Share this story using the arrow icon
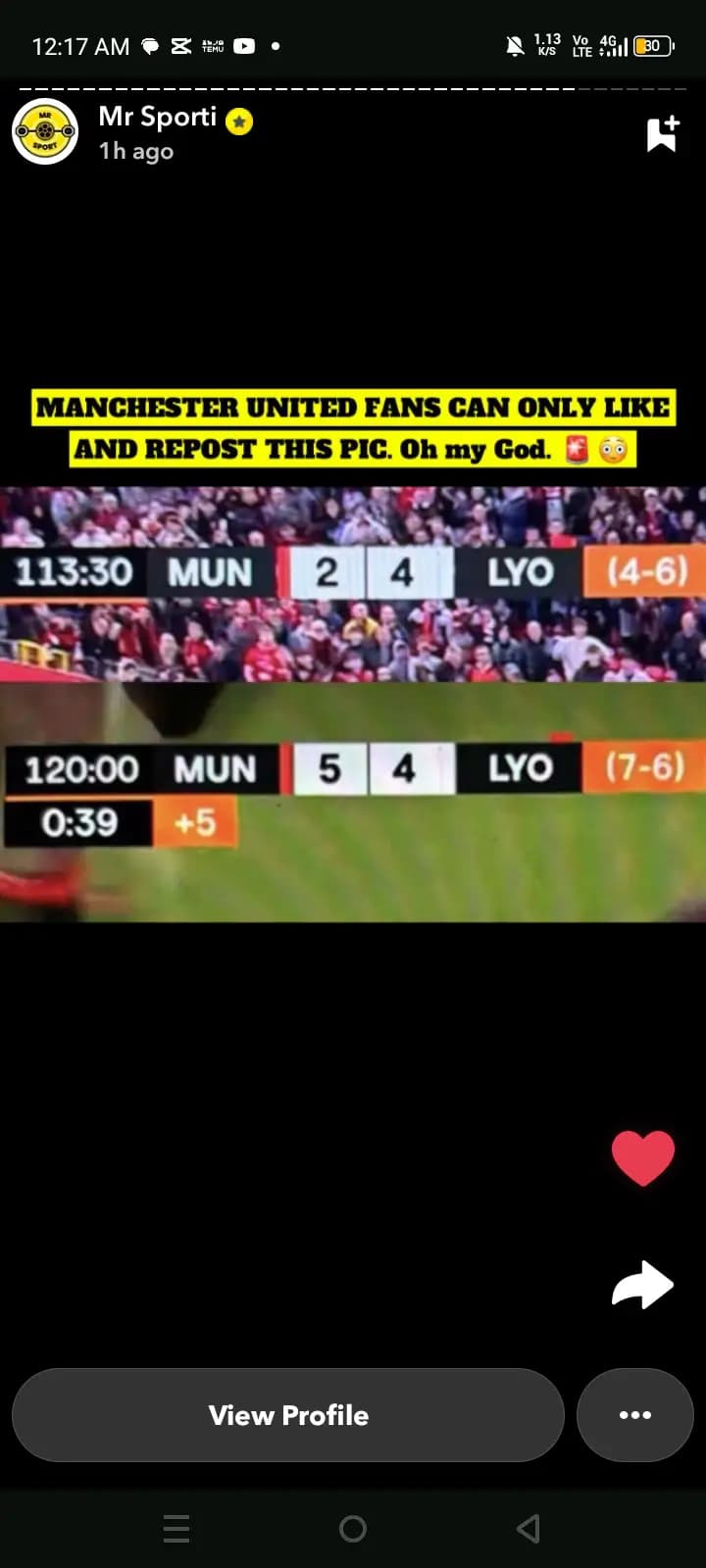The image size is (706, 1568). [x=642, y=1285]
